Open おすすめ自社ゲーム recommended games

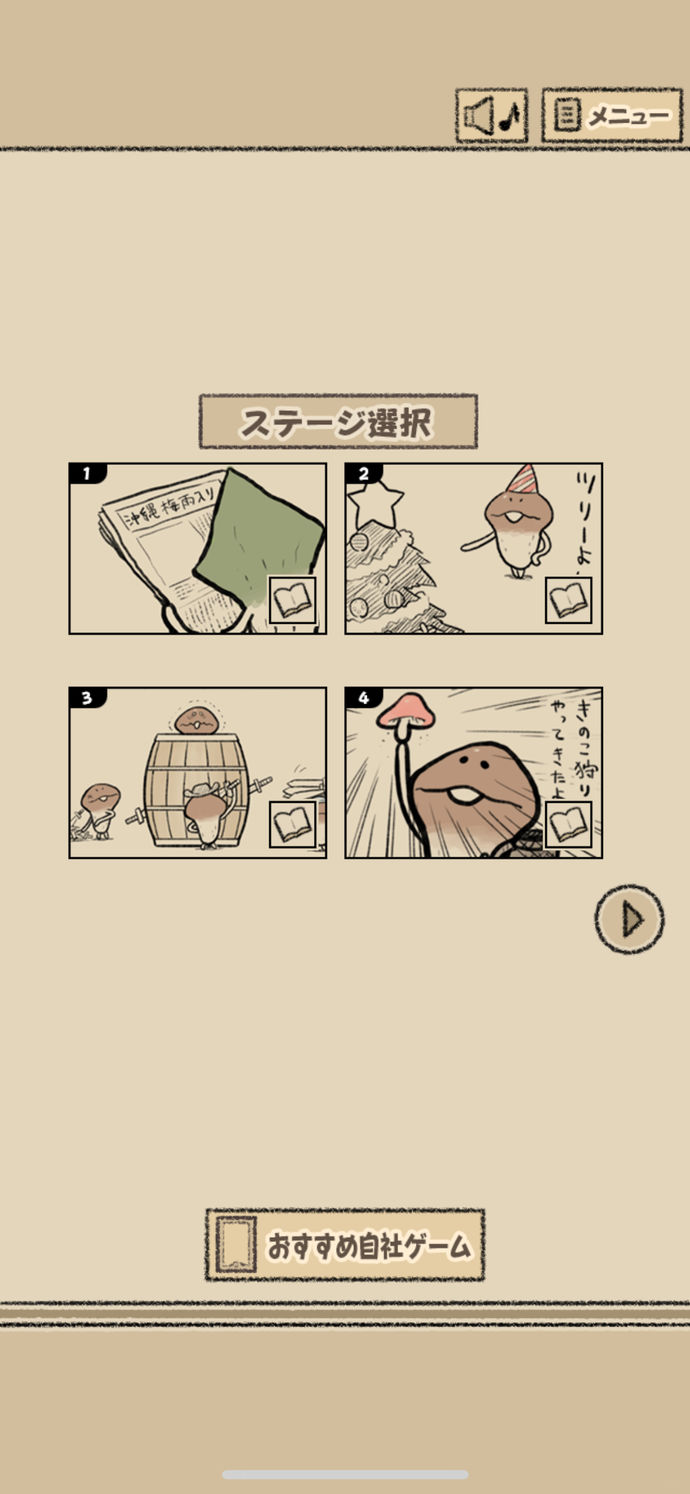coord(345,1245)
